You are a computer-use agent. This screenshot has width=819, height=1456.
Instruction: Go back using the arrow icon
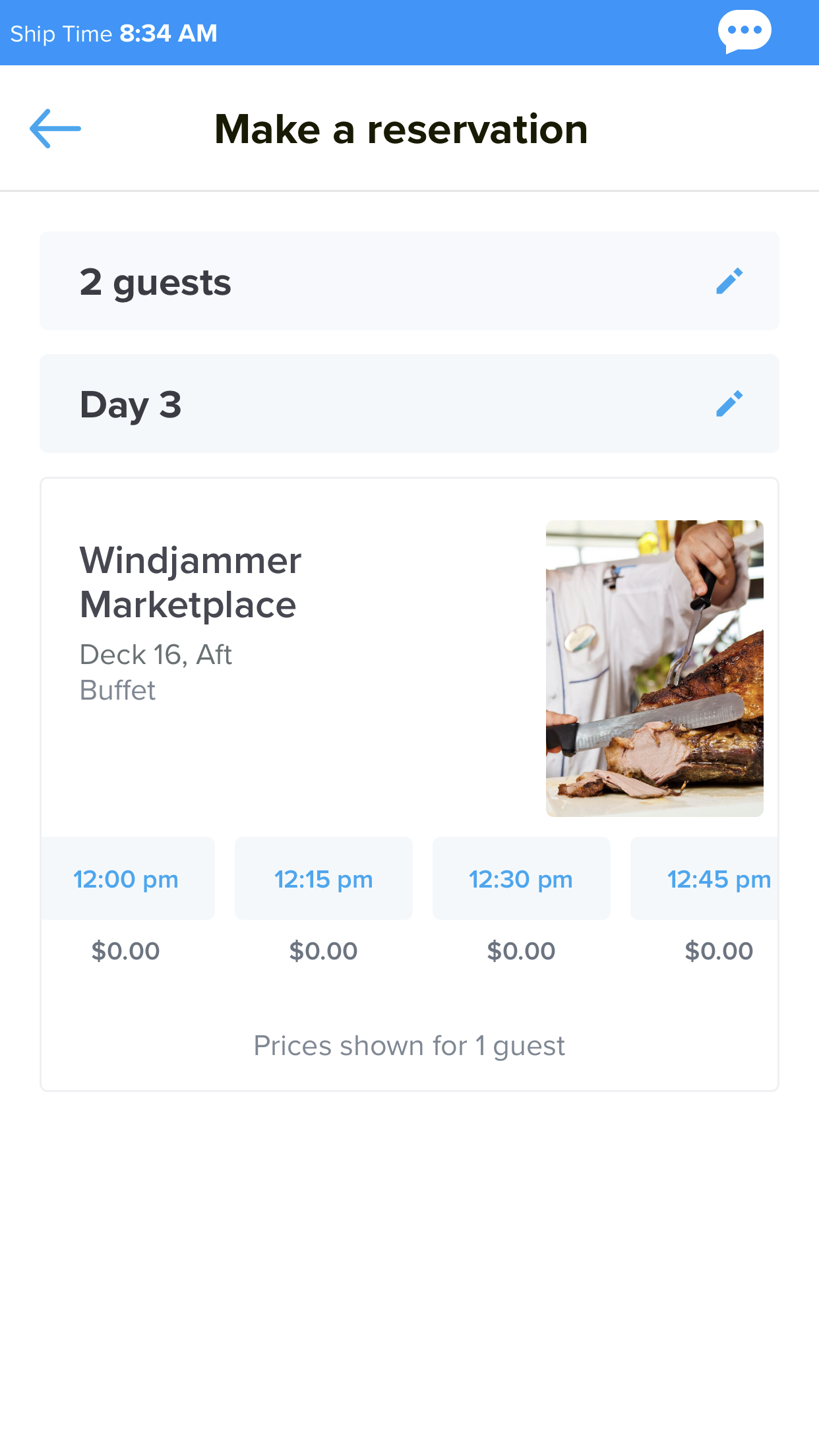coord(55,129)
